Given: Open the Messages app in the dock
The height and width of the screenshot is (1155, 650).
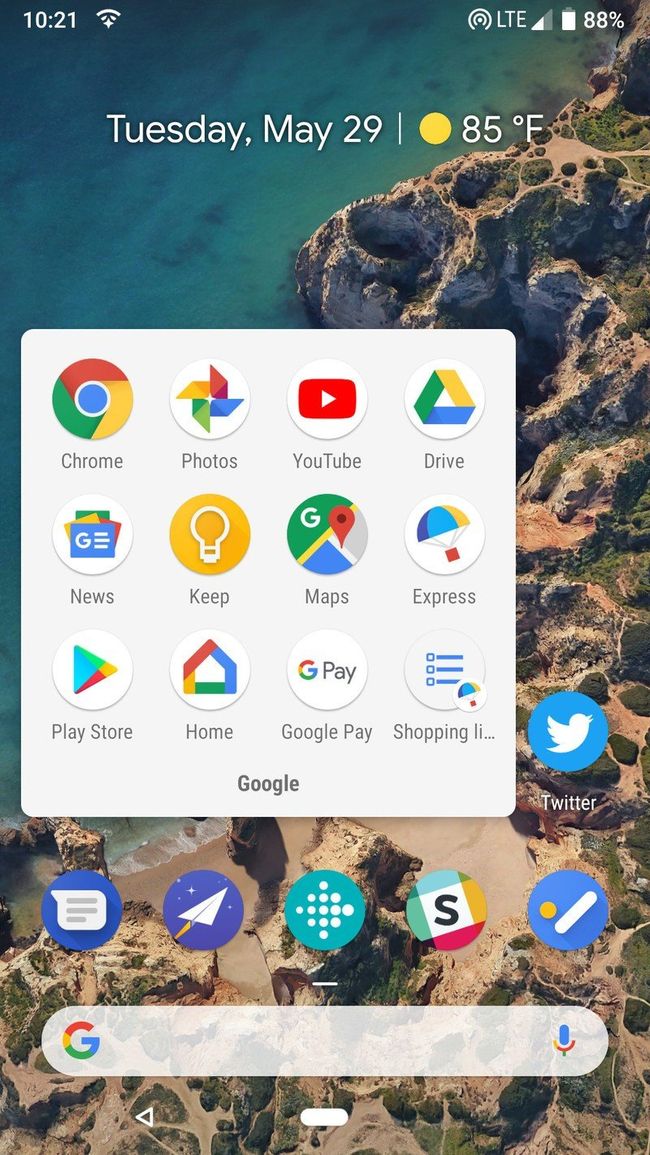Looking at the screenshot, I should tap(82, 910).
